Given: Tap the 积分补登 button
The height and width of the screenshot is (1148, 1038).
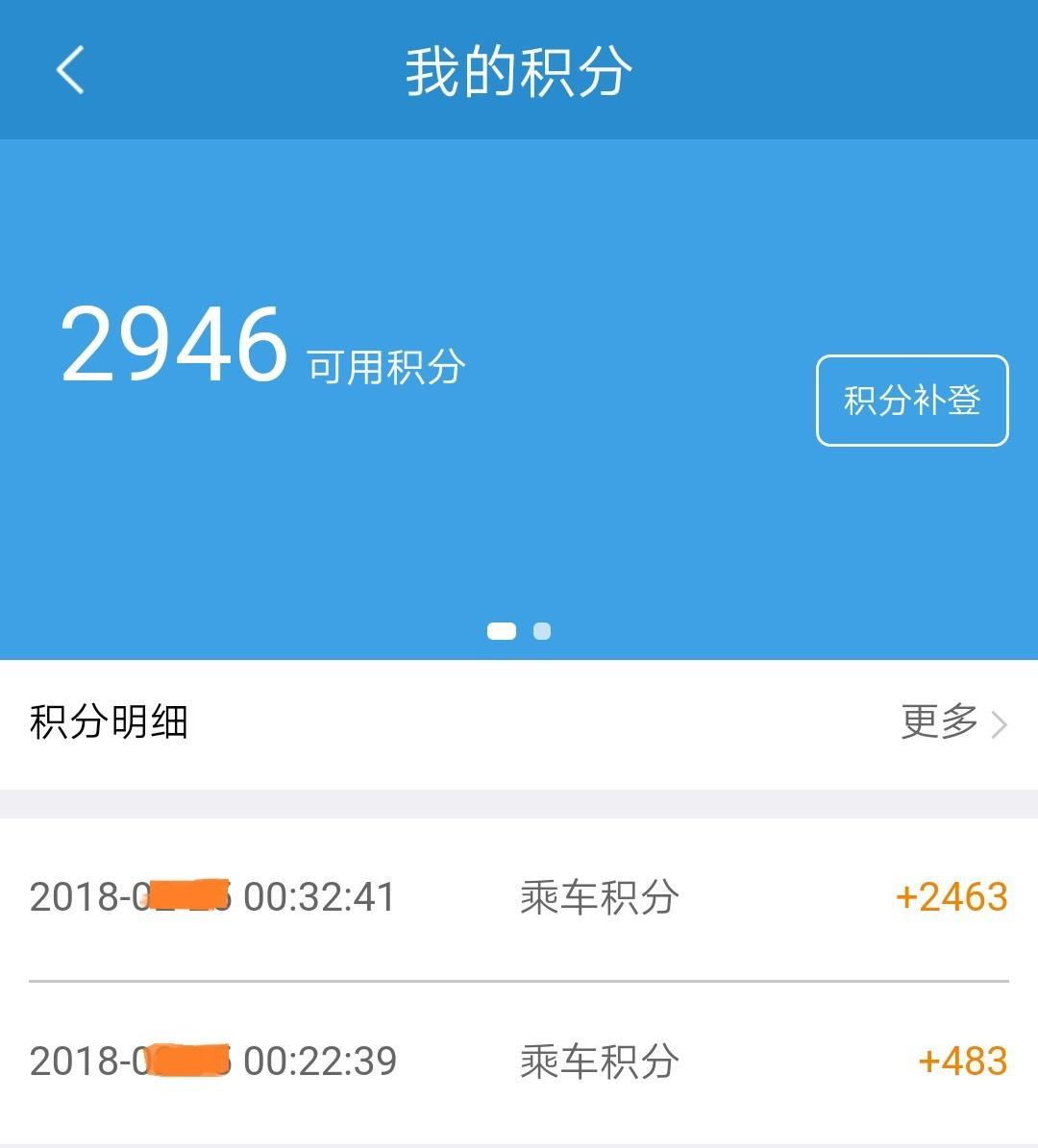Looking at the screenshot, I should coord(911,401).
